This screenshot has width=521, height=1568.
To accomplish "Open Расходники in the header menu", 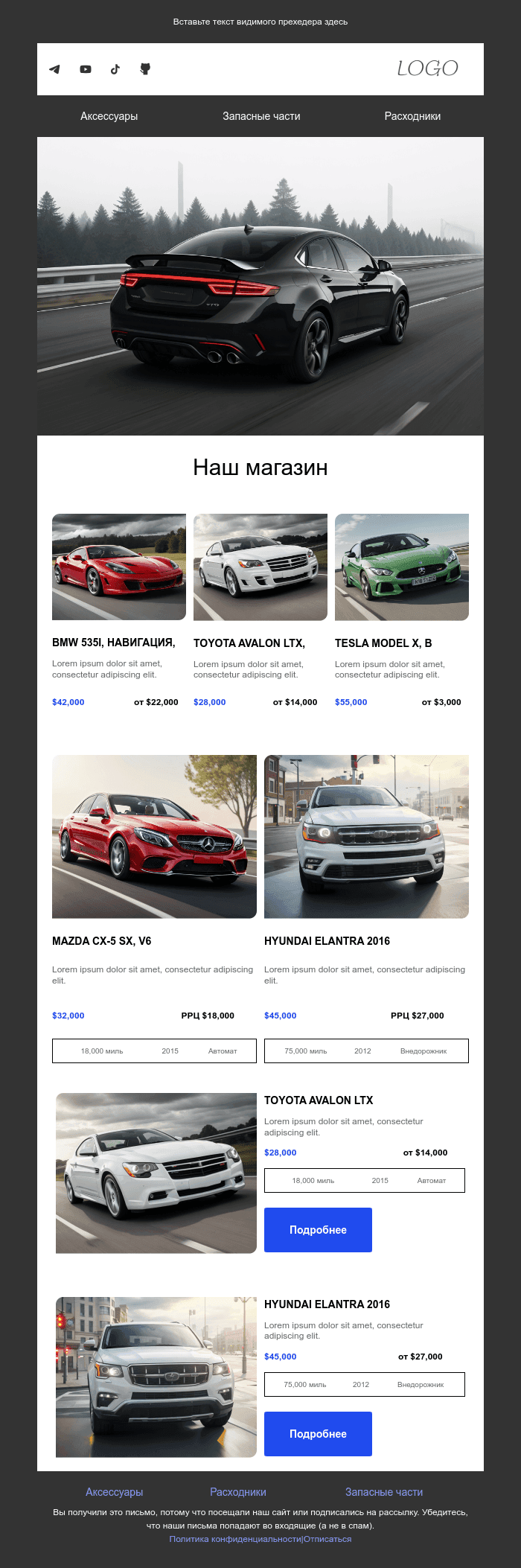I will click(412, 116).
